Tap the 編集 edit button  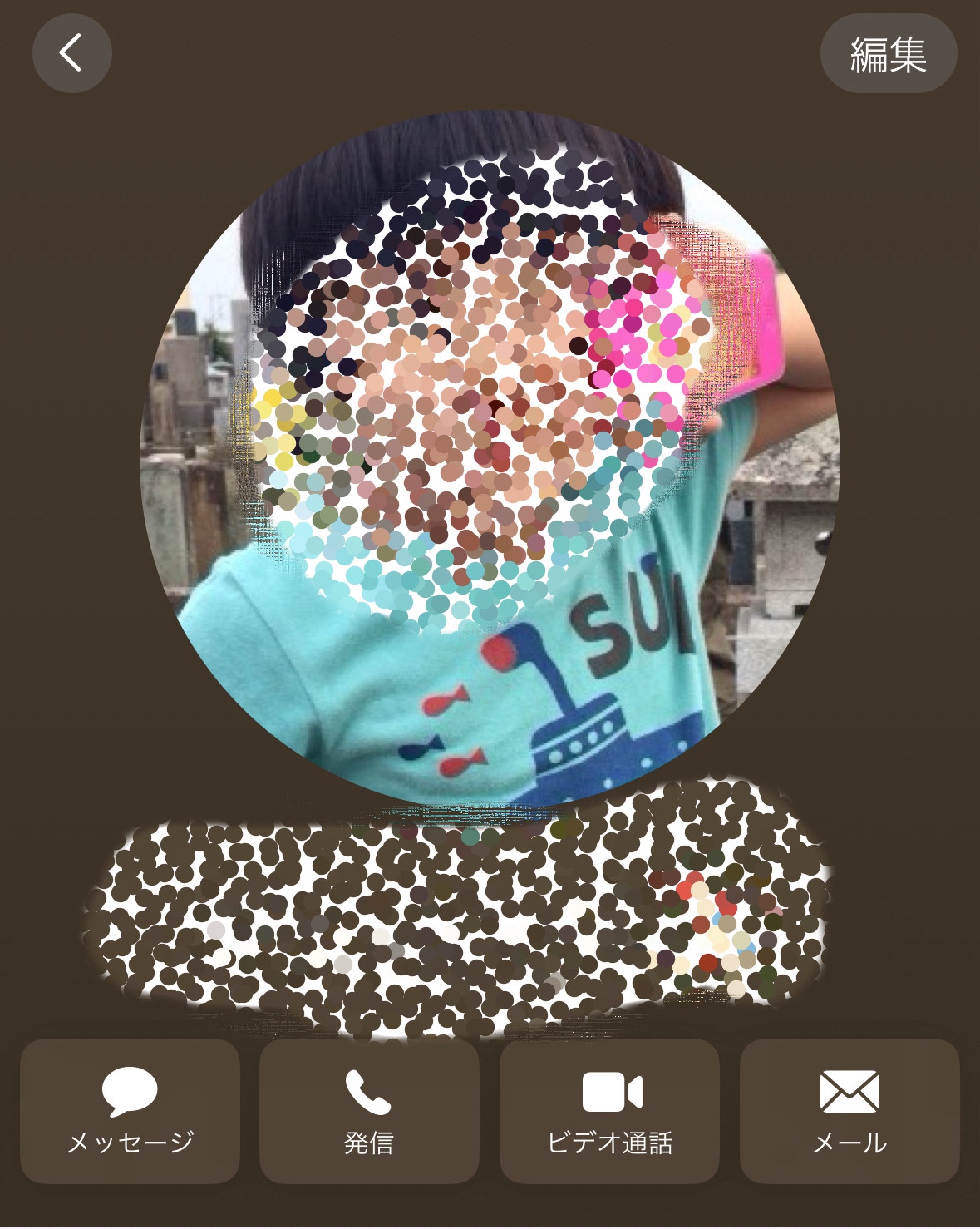[888, 54]
